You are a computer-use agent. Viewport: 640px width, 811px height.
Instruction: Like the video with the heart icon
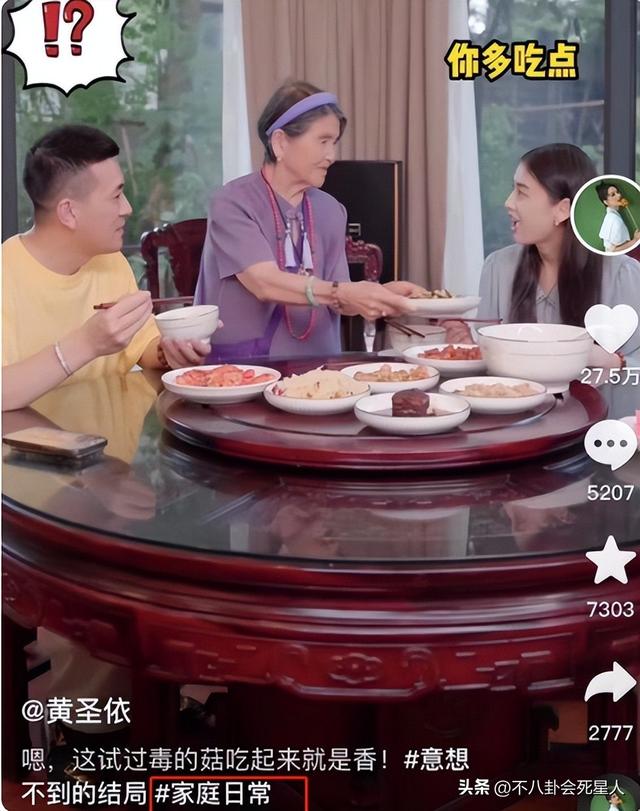coord(611,328)
